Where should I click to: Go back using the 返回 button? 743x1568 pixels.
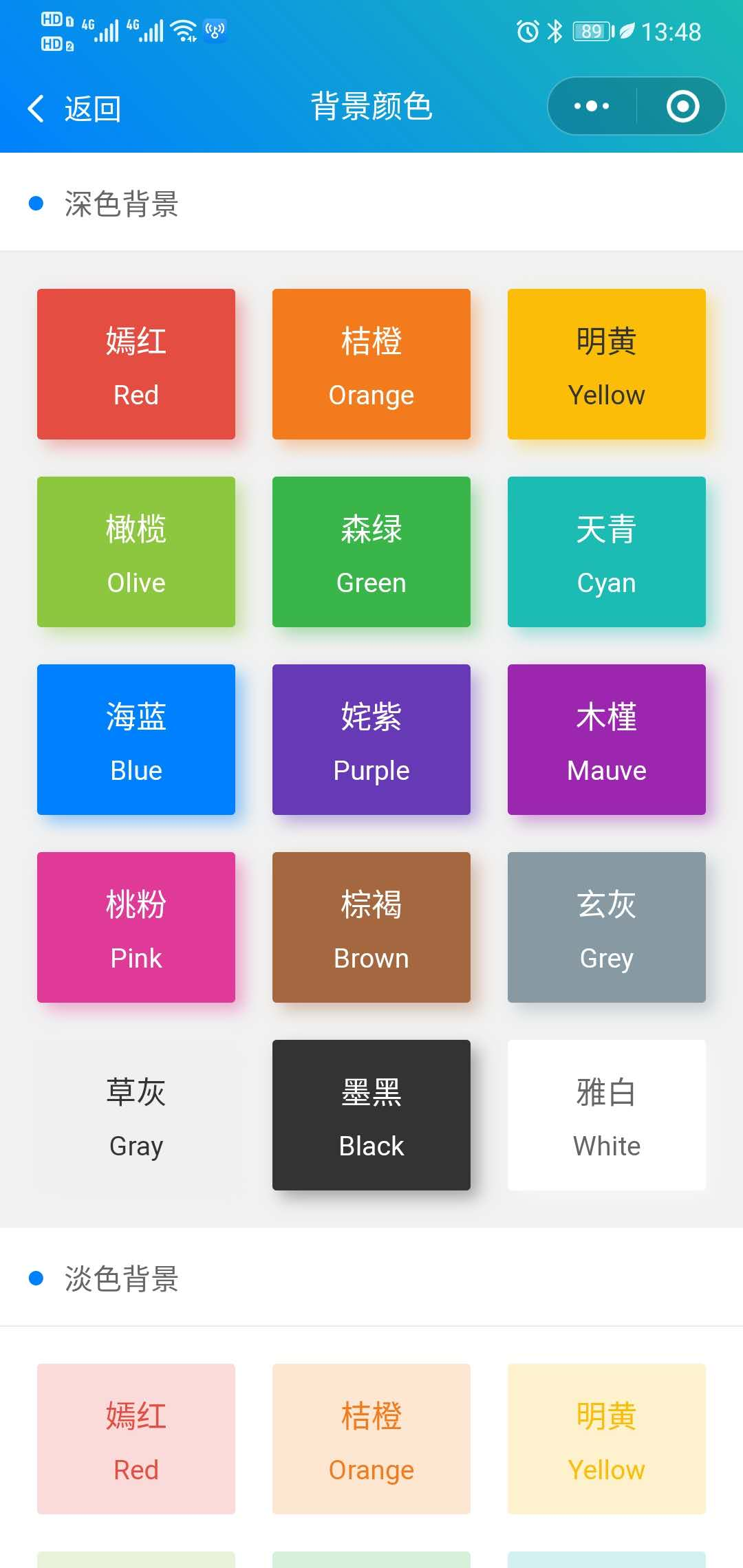(74, 108)
